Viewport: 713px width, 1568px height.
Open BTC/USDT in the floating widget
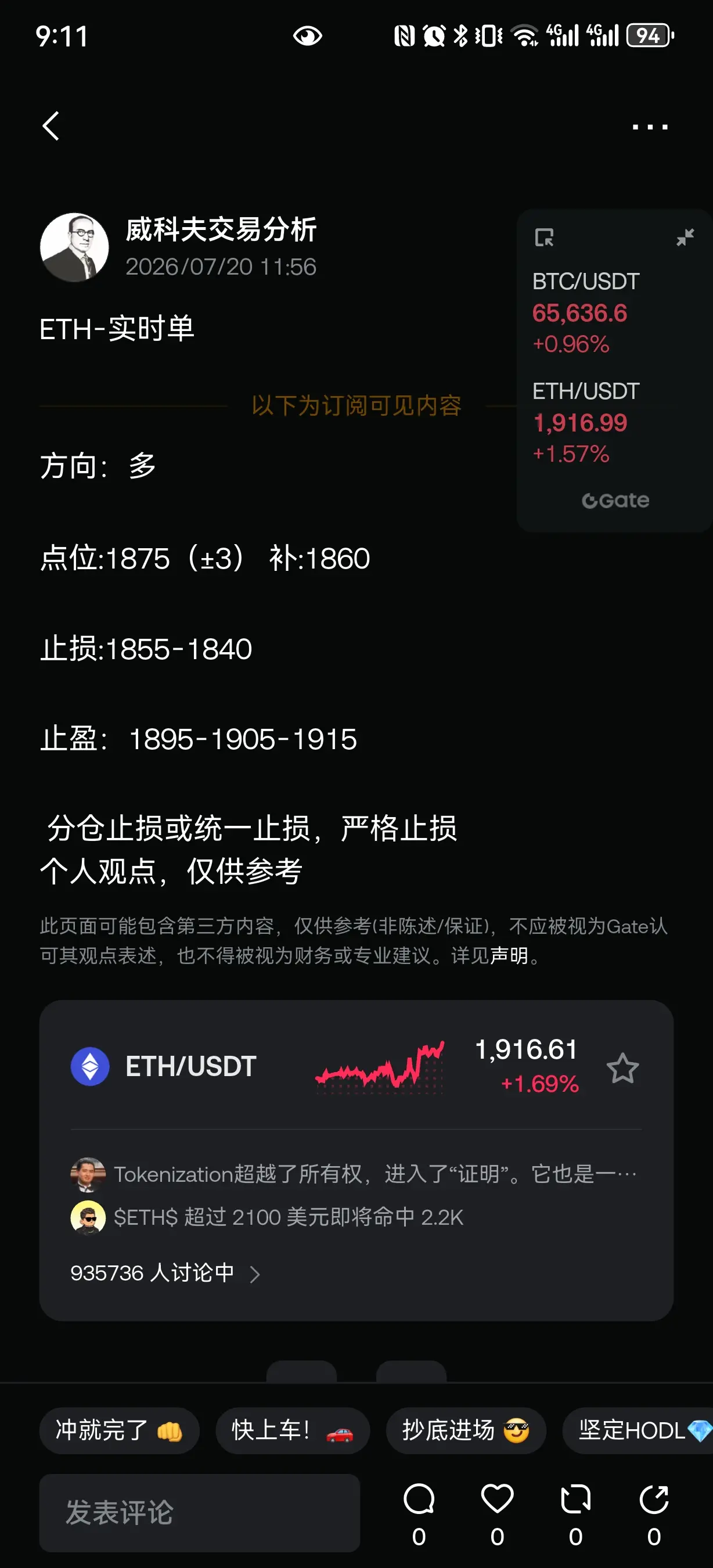point(585,312)
